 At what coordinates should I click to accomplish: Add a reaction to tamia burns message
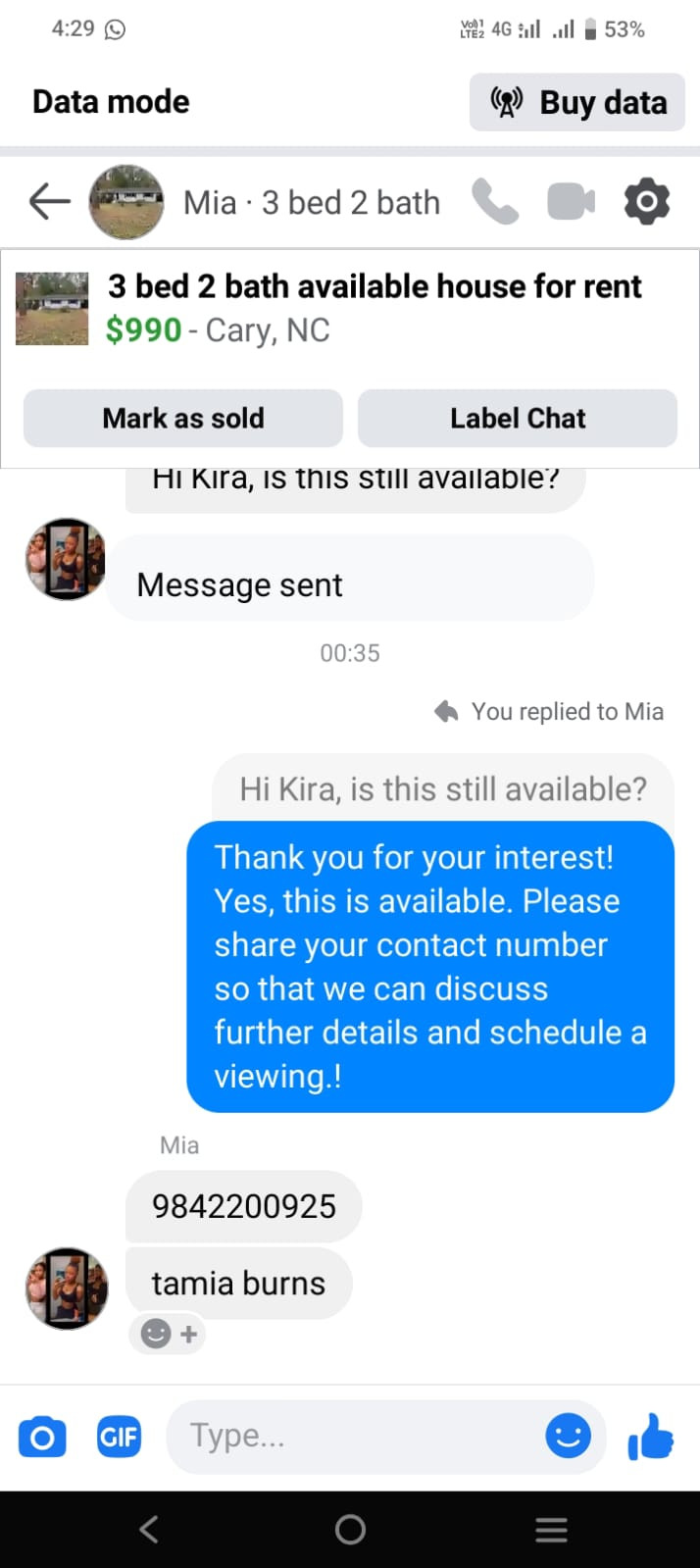(169, 1334)
